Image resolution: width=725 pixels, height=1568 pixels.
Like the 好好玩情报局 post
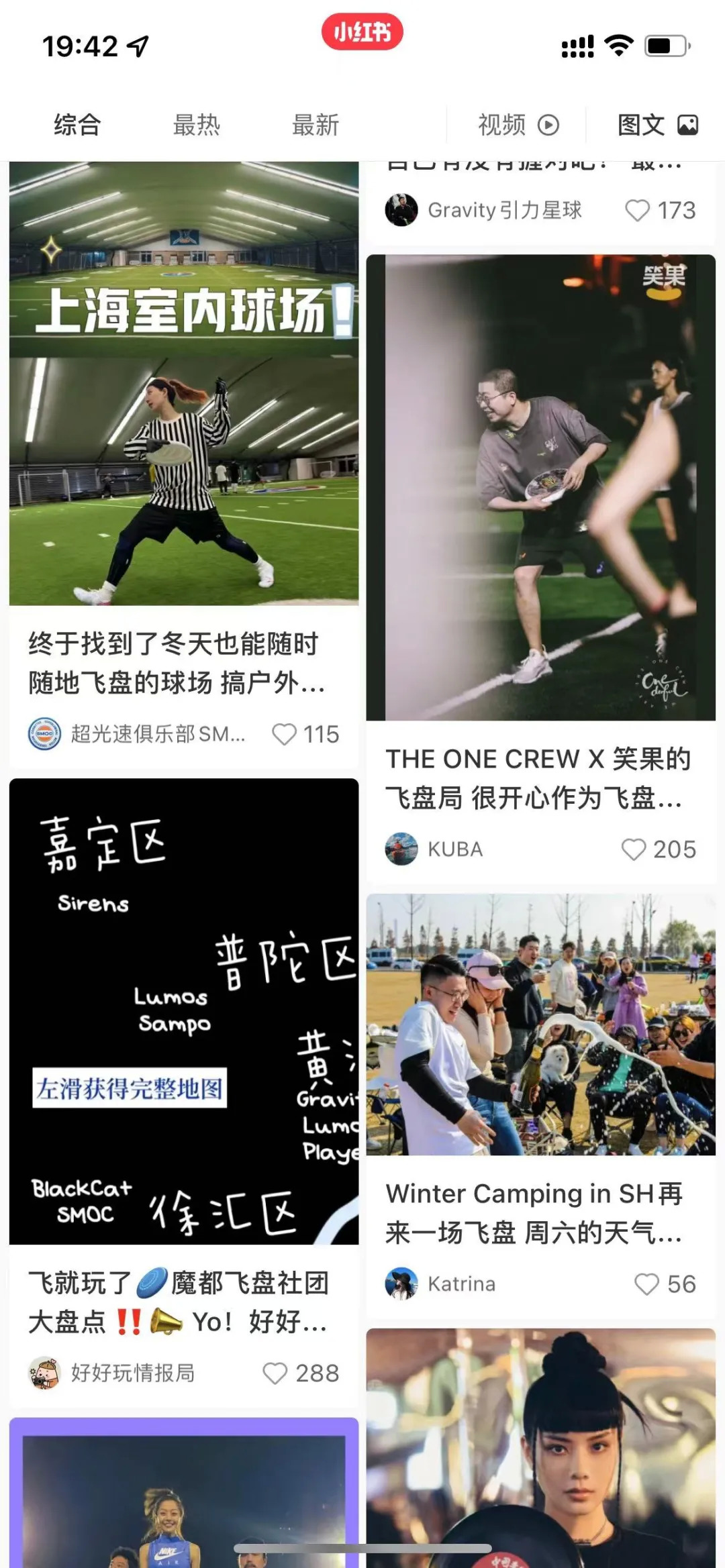coord(275,1373)
